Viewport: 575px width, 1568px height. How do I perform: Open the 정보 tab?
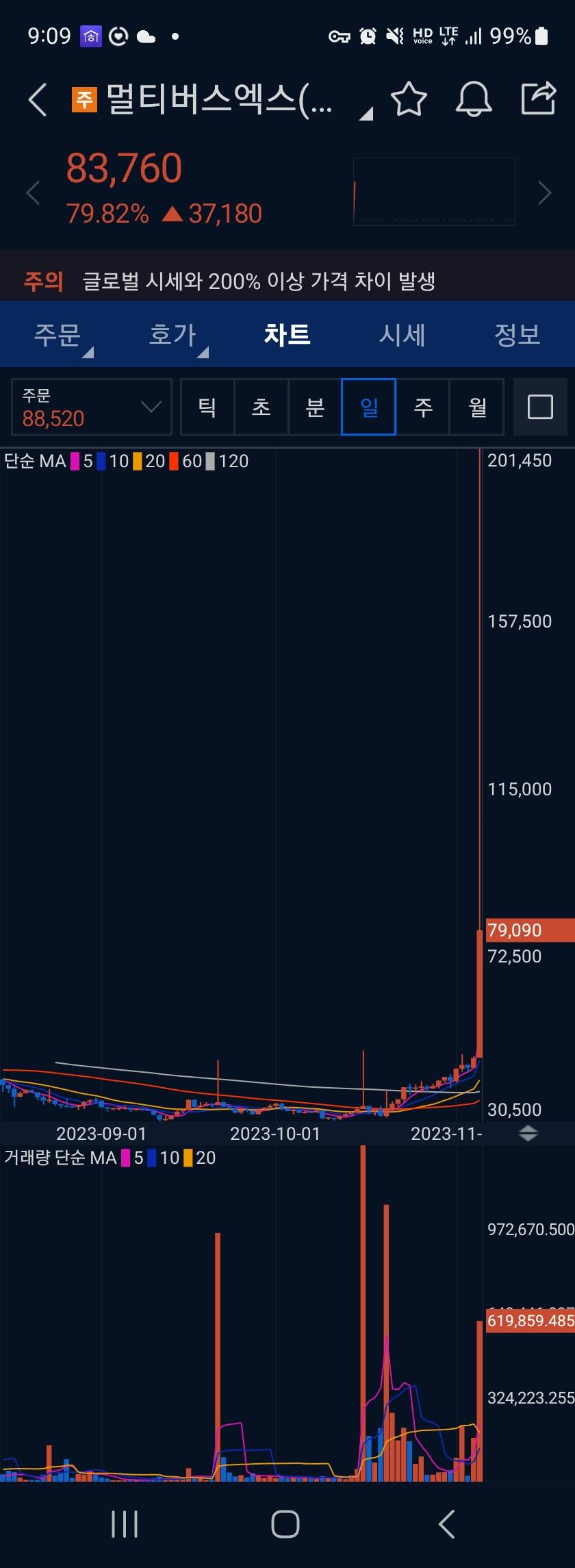click(x=517, y=335)
